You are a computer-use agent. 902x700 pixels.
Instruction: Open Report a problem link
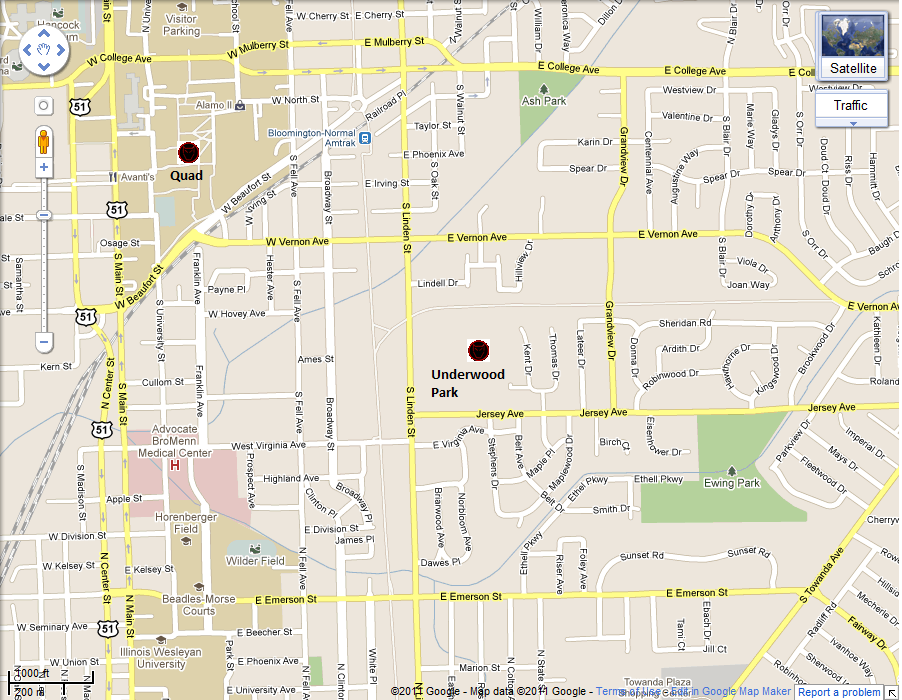tap(839, 692)
